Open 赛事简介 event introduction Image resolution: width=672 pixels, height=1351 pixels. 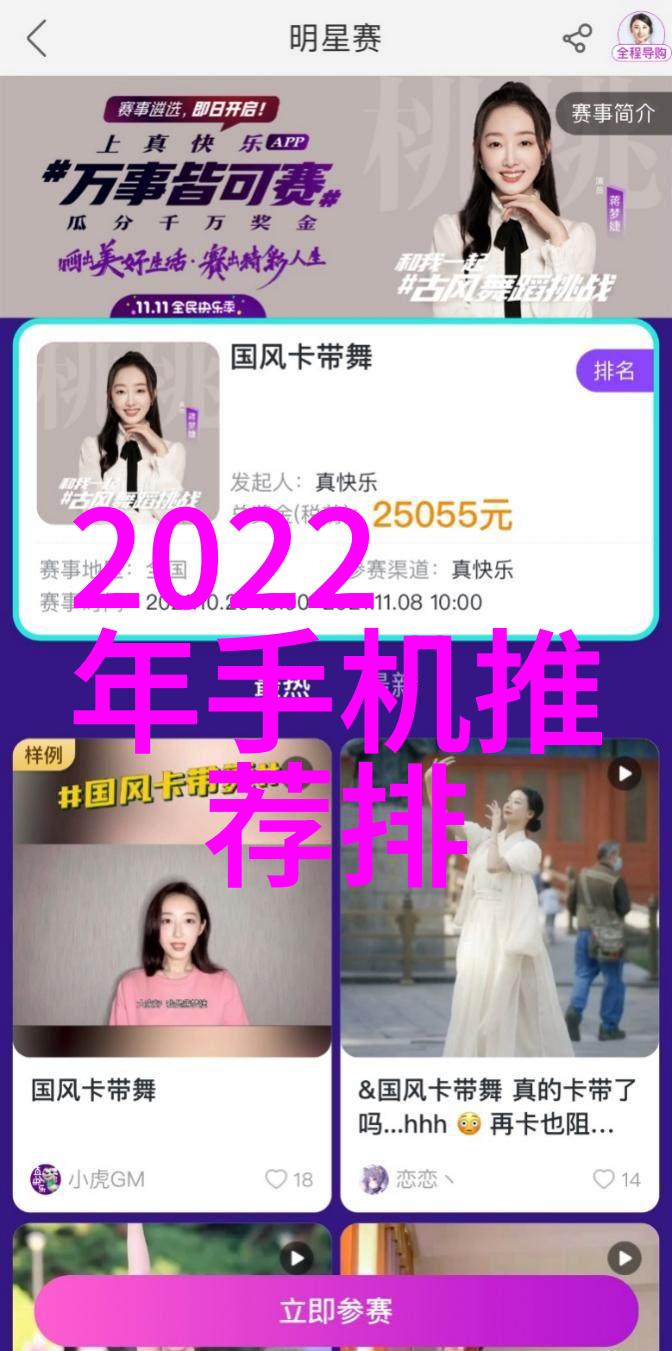(x=613, y=114)
